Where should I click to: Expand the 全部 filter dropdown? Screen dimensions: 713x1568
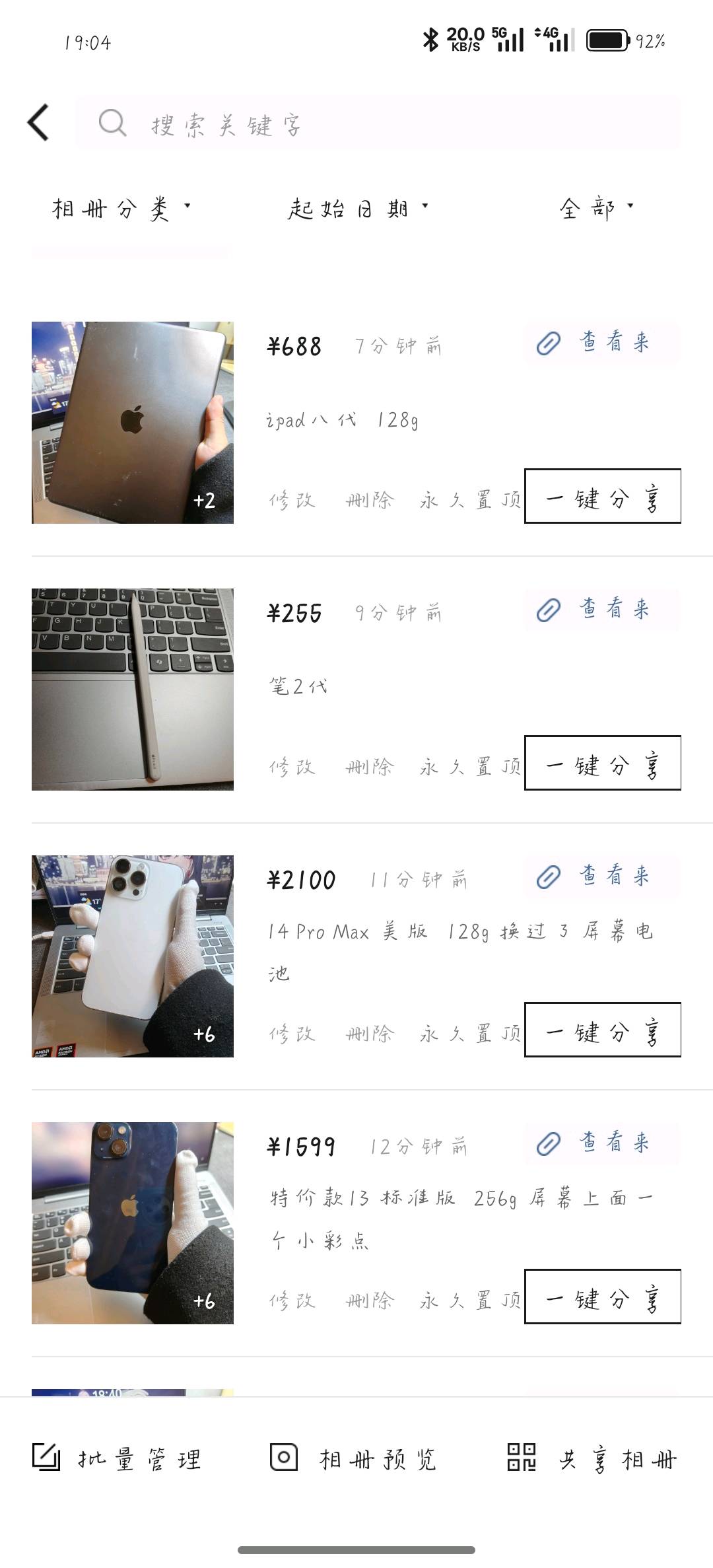coord(594,208)
